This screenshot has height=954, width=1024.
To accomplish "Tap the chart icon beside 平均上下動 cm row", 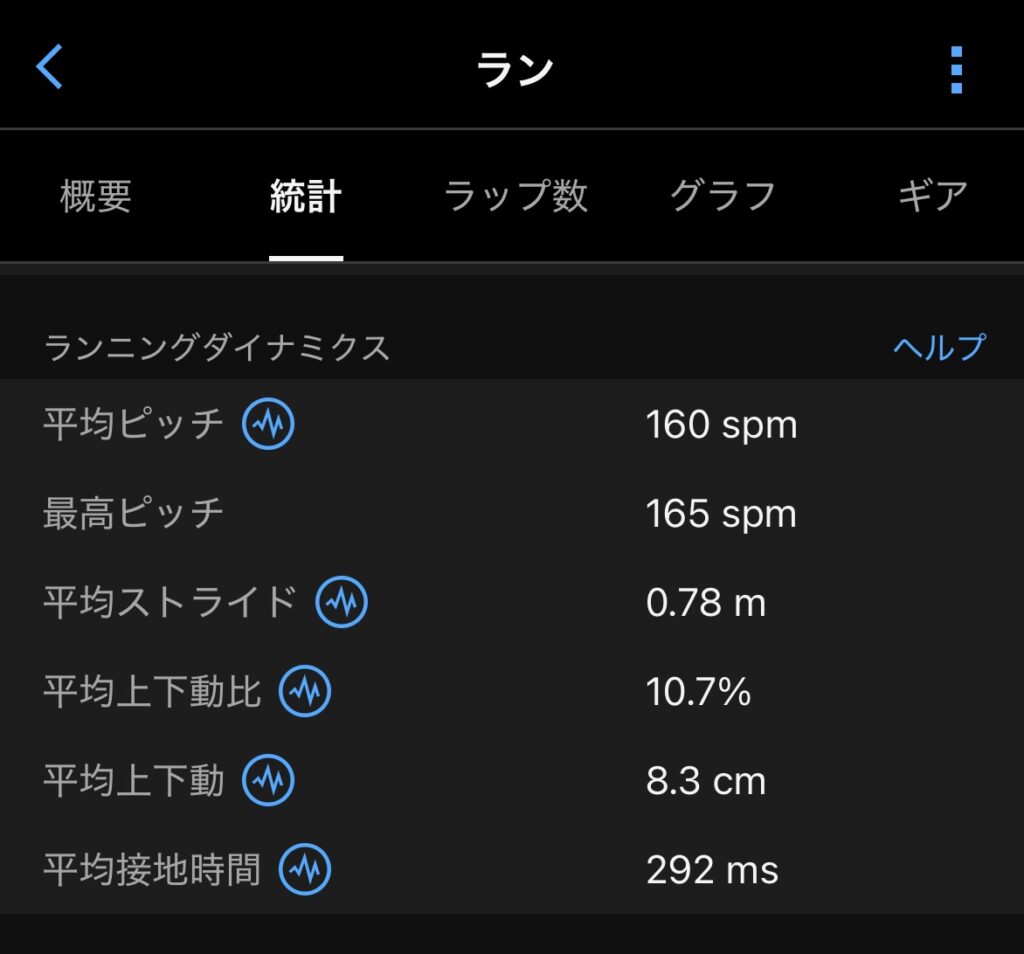I will (268, 781).
